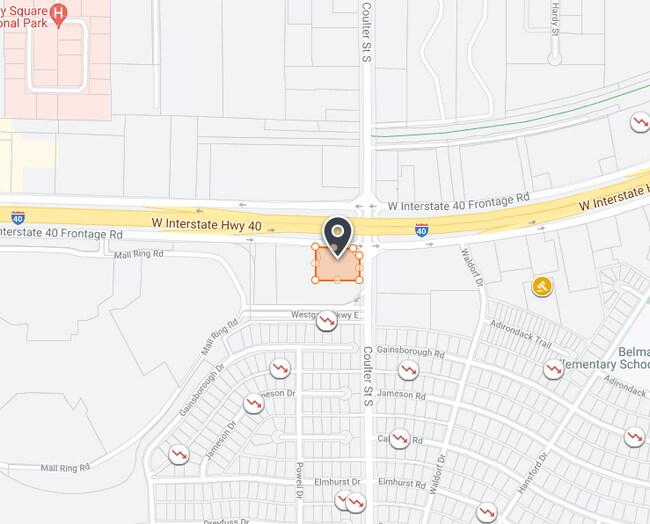The width and height of the screenshot is (650, 524).
Task: Tap the dark location pin on the highlighted parcel
Action: 337,237
